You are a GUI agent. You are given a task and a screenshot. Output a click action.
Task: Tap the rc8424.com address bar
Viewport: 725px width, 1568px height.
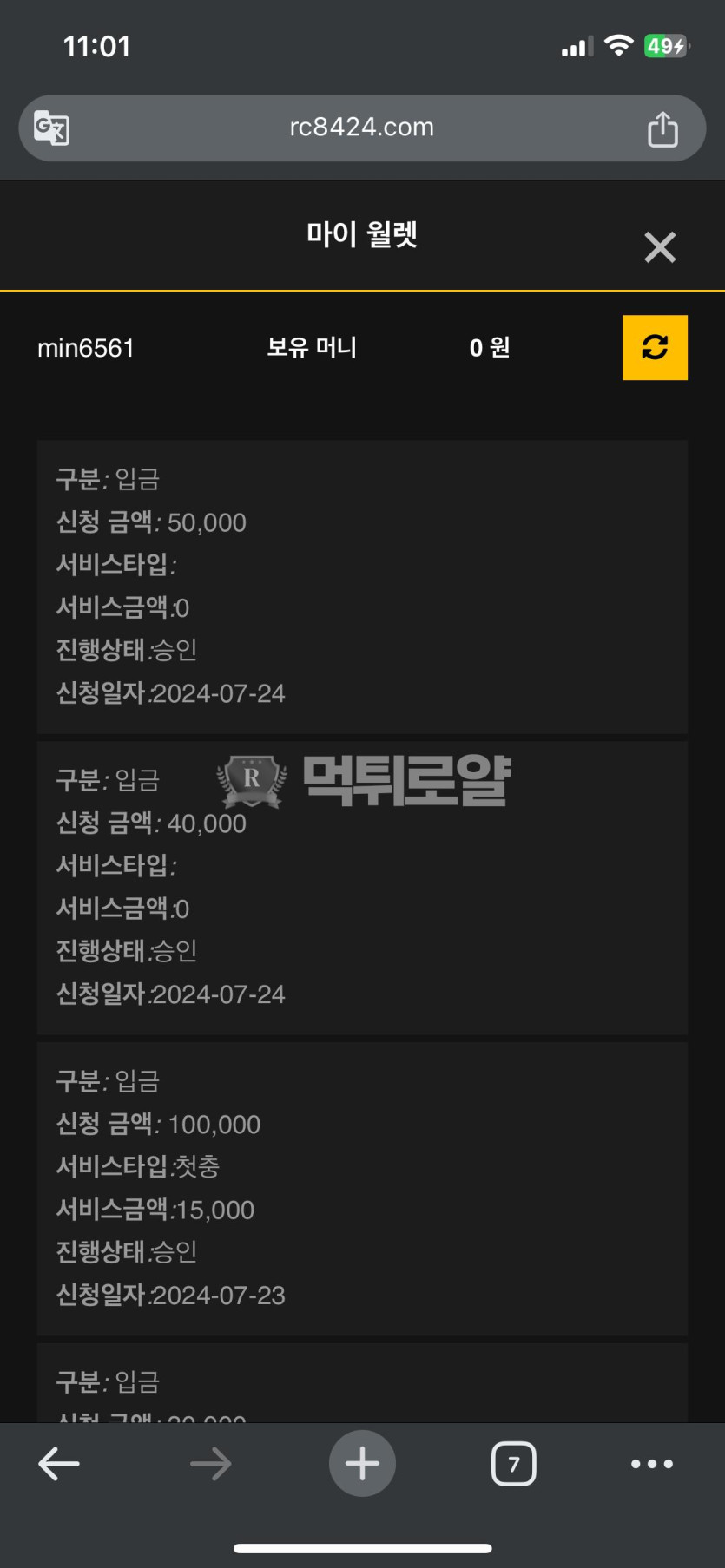click(361, 128)
